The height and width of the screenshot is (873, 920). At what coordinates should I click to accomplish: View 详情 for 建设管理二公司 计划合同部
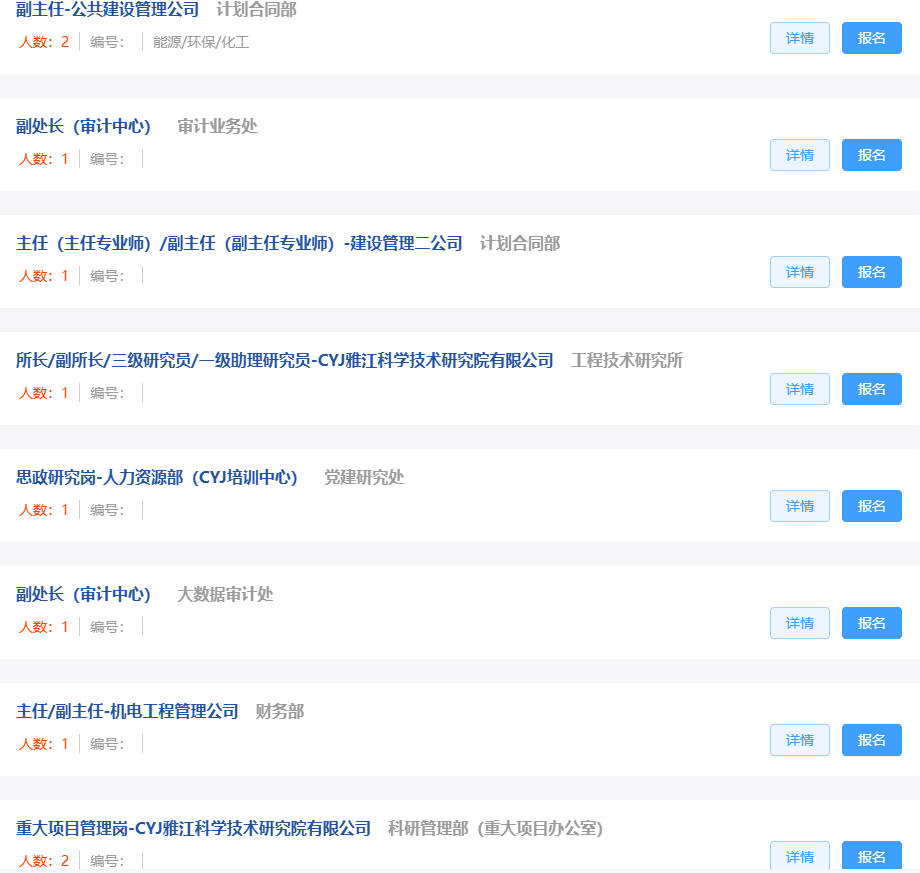[x=799, y=272]
